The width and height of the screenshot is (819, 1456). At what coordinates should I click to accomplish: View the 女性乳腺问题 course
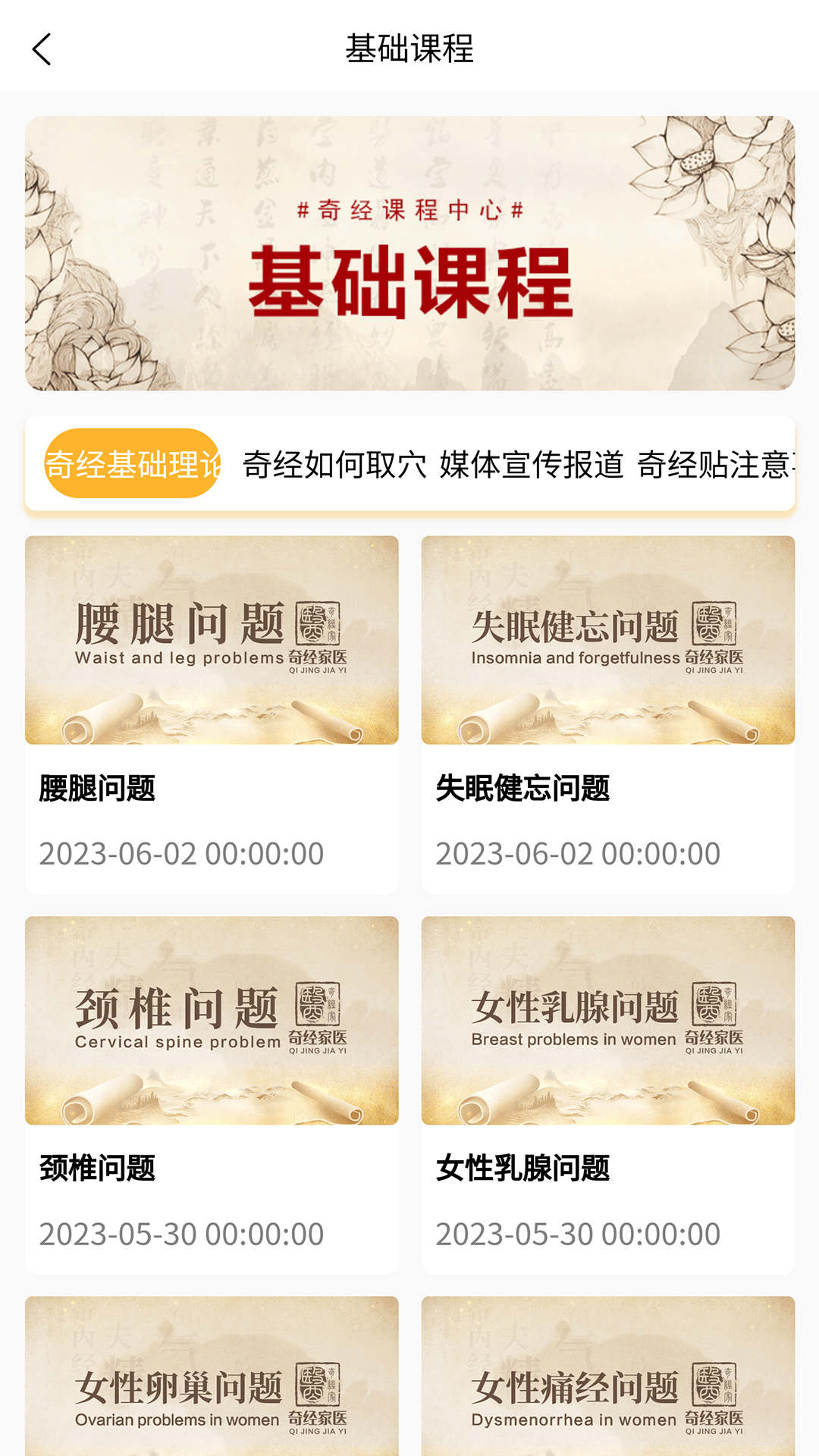(607, 1094)
